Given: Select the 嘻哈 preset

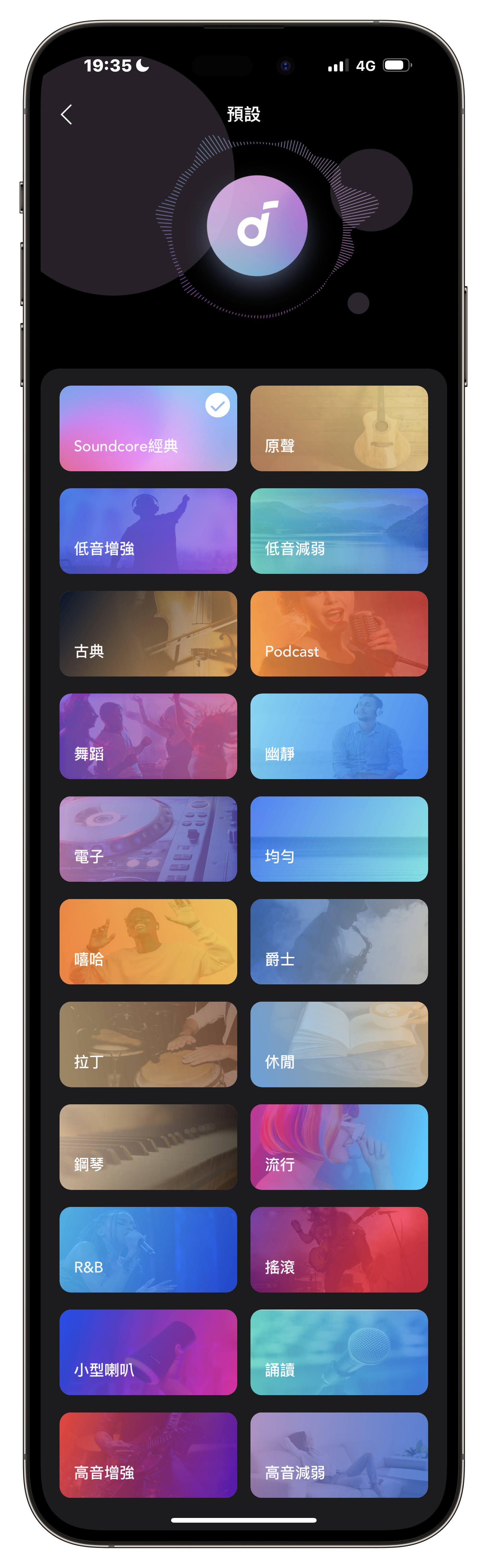Looking at the screenshot, I should pyautogui.click(x=148, y=942).
